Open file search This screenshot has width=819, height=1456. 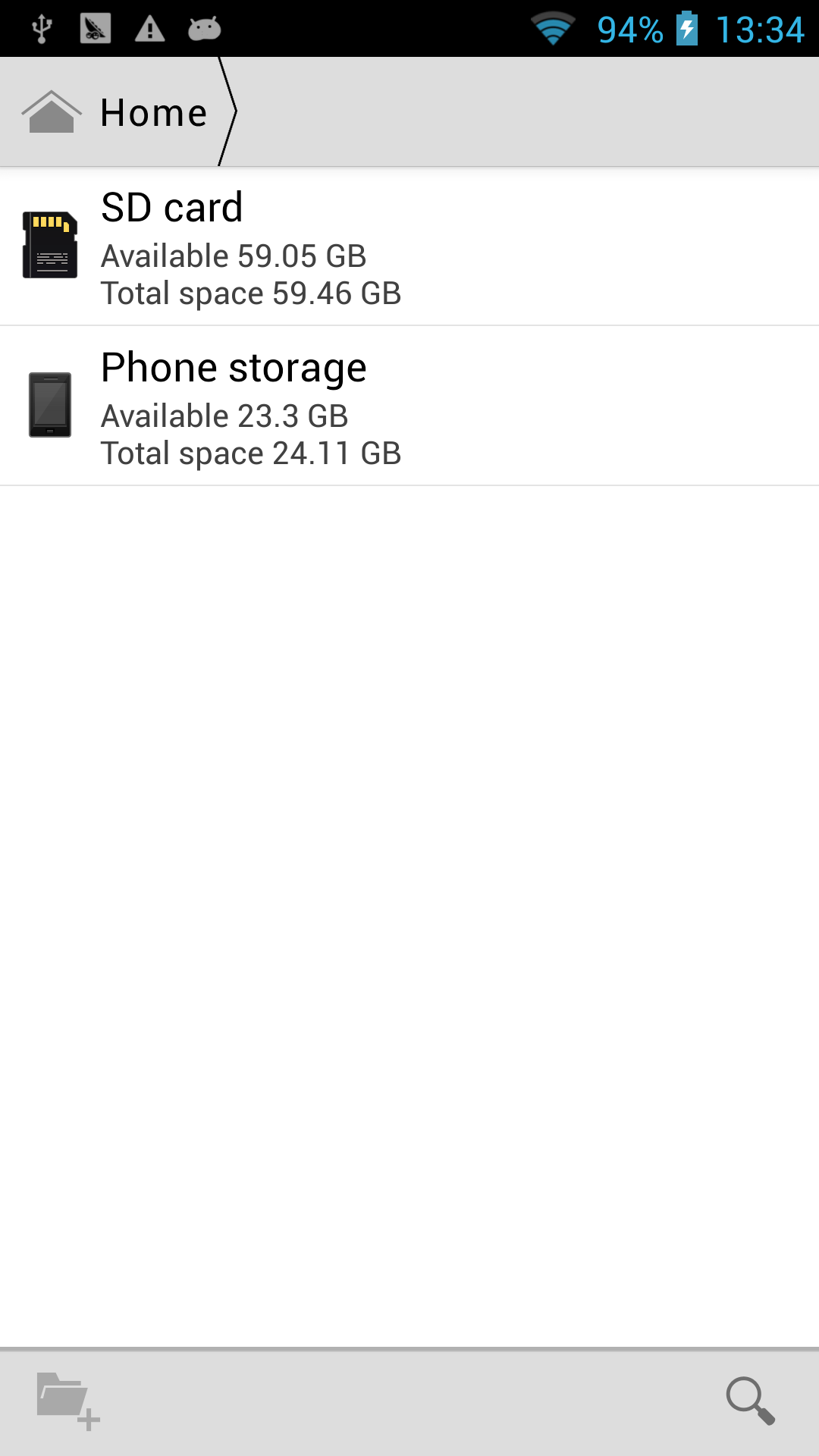750,1401
